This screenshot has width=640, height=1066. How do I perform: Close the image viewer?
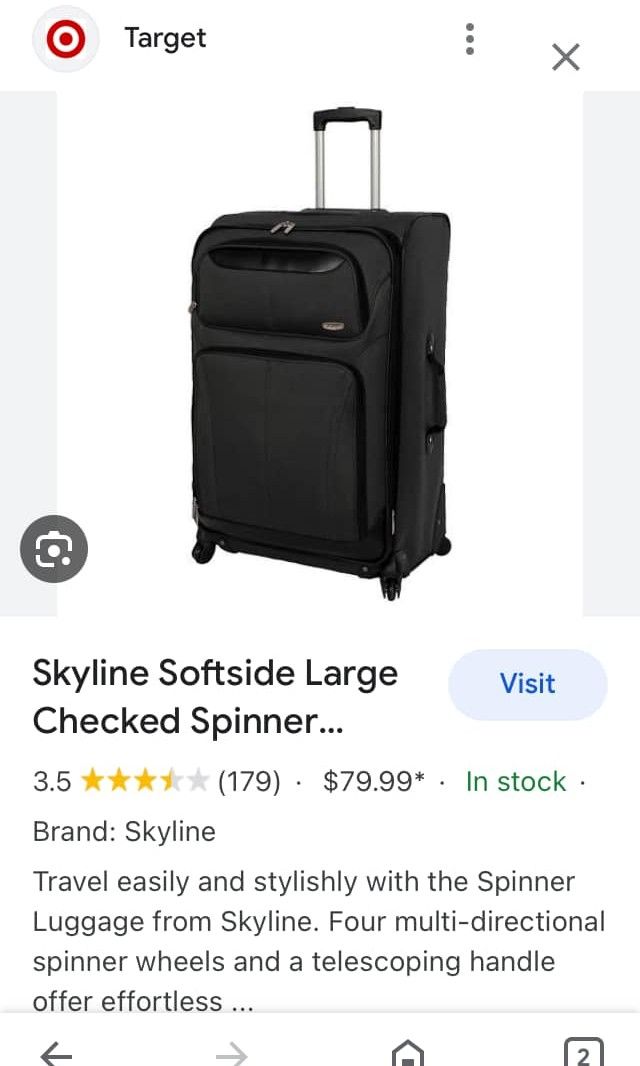(565, 57)
